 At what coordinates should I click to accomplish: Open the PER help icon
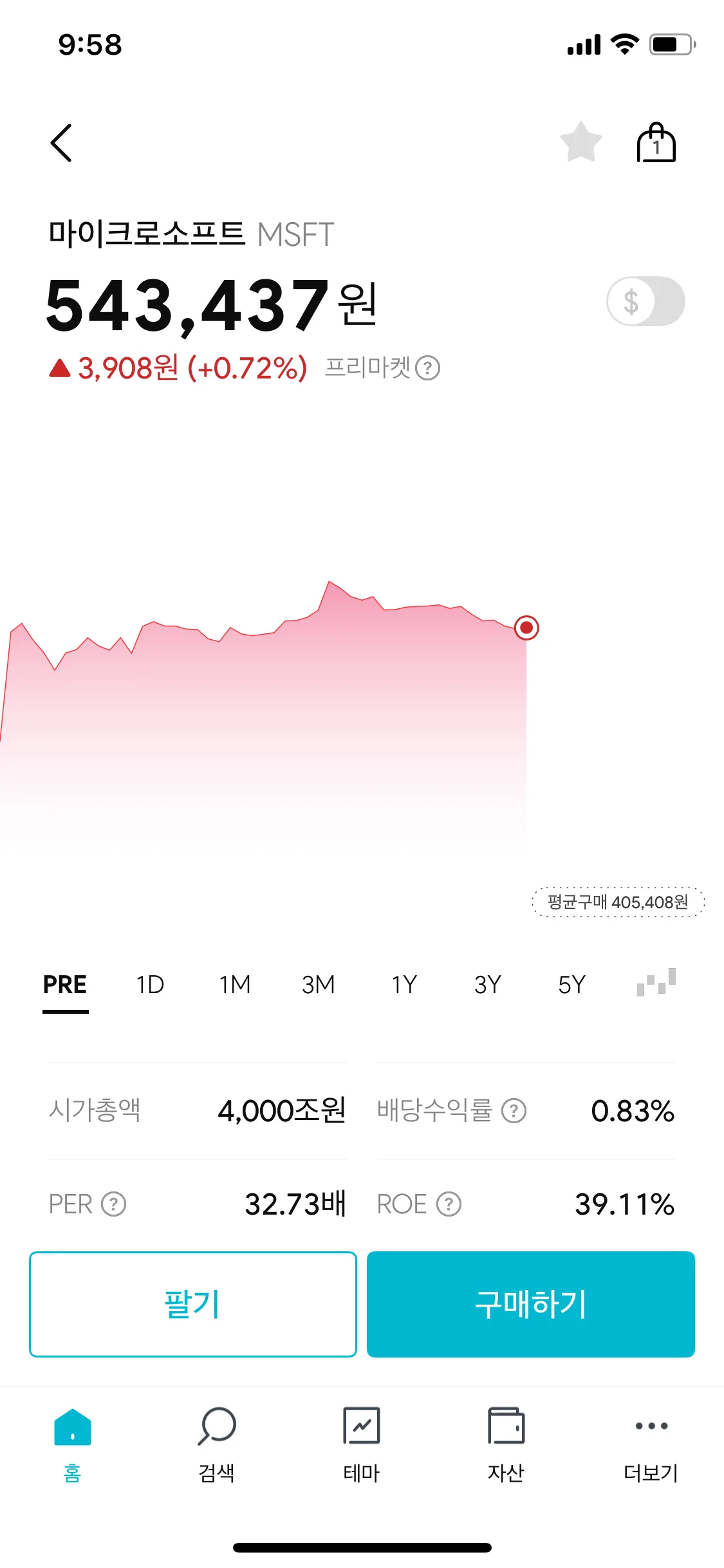114,1204
